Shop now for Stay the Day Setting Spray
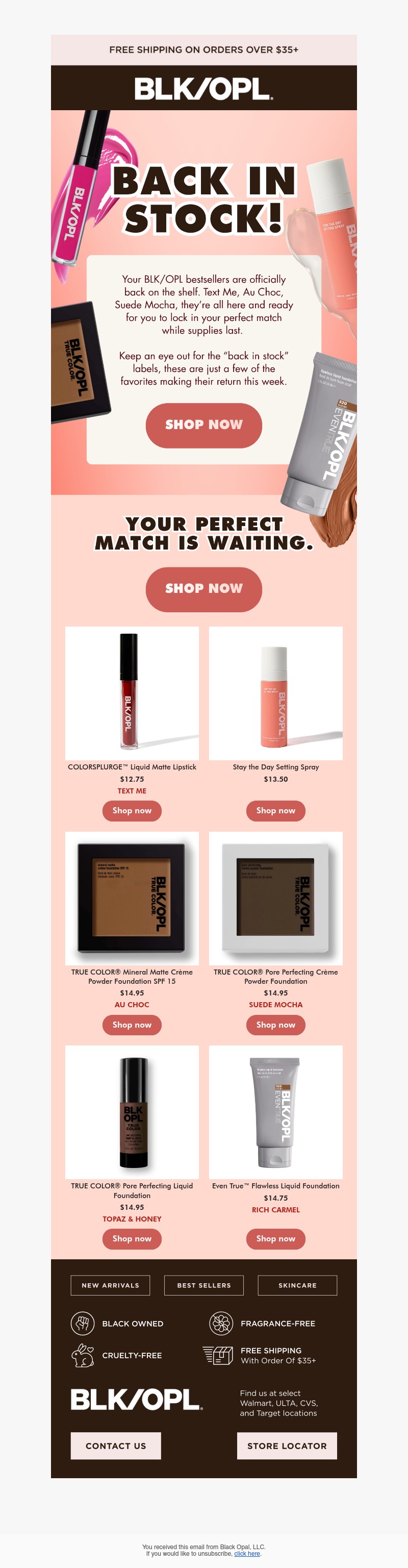 [275, 810]
